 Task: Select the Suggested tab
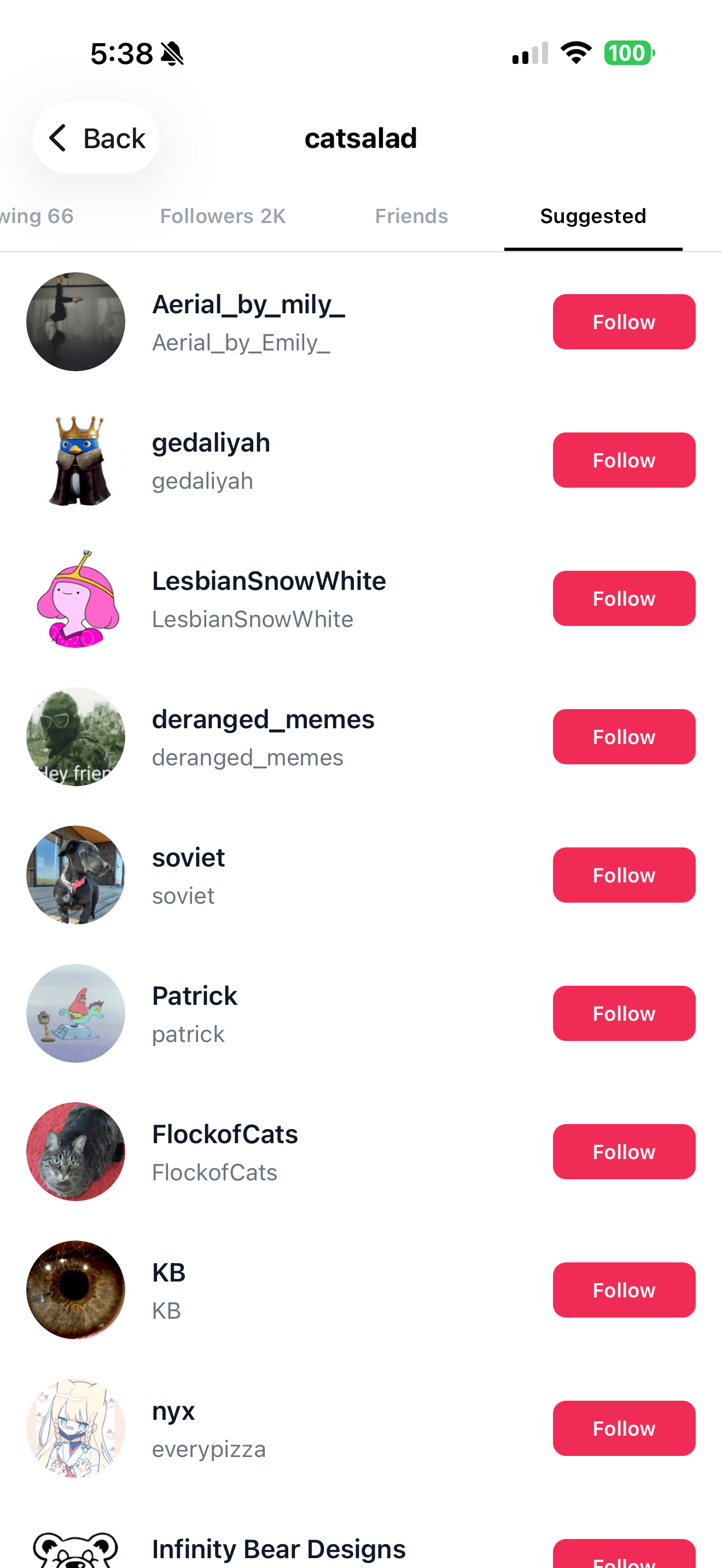(x=593, y=216)
